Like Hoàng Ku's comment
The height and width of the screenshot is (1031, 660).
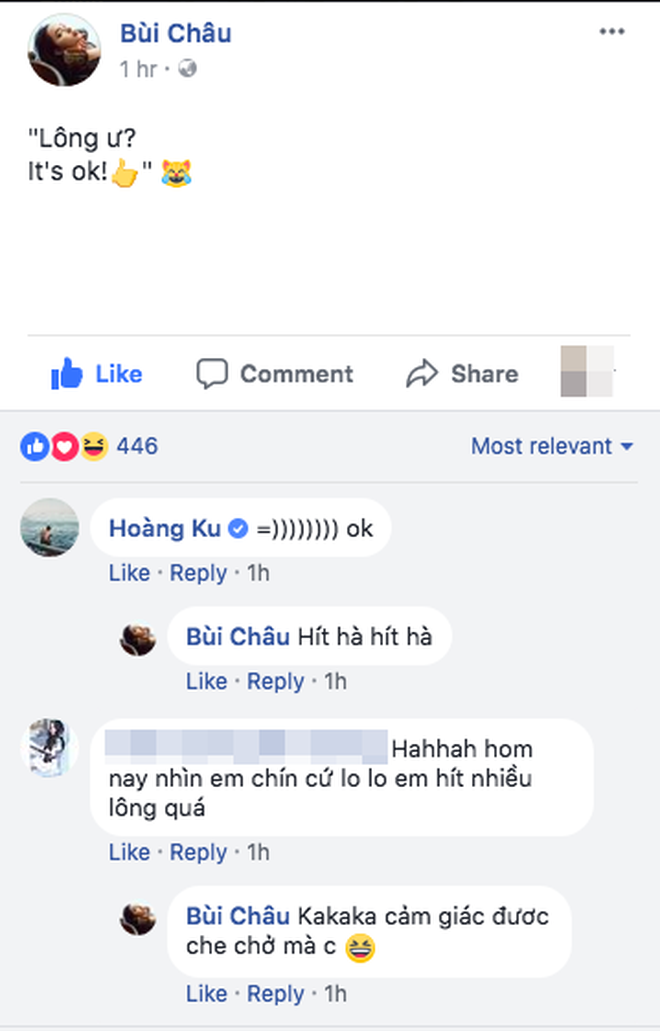(x=130, y=573)
